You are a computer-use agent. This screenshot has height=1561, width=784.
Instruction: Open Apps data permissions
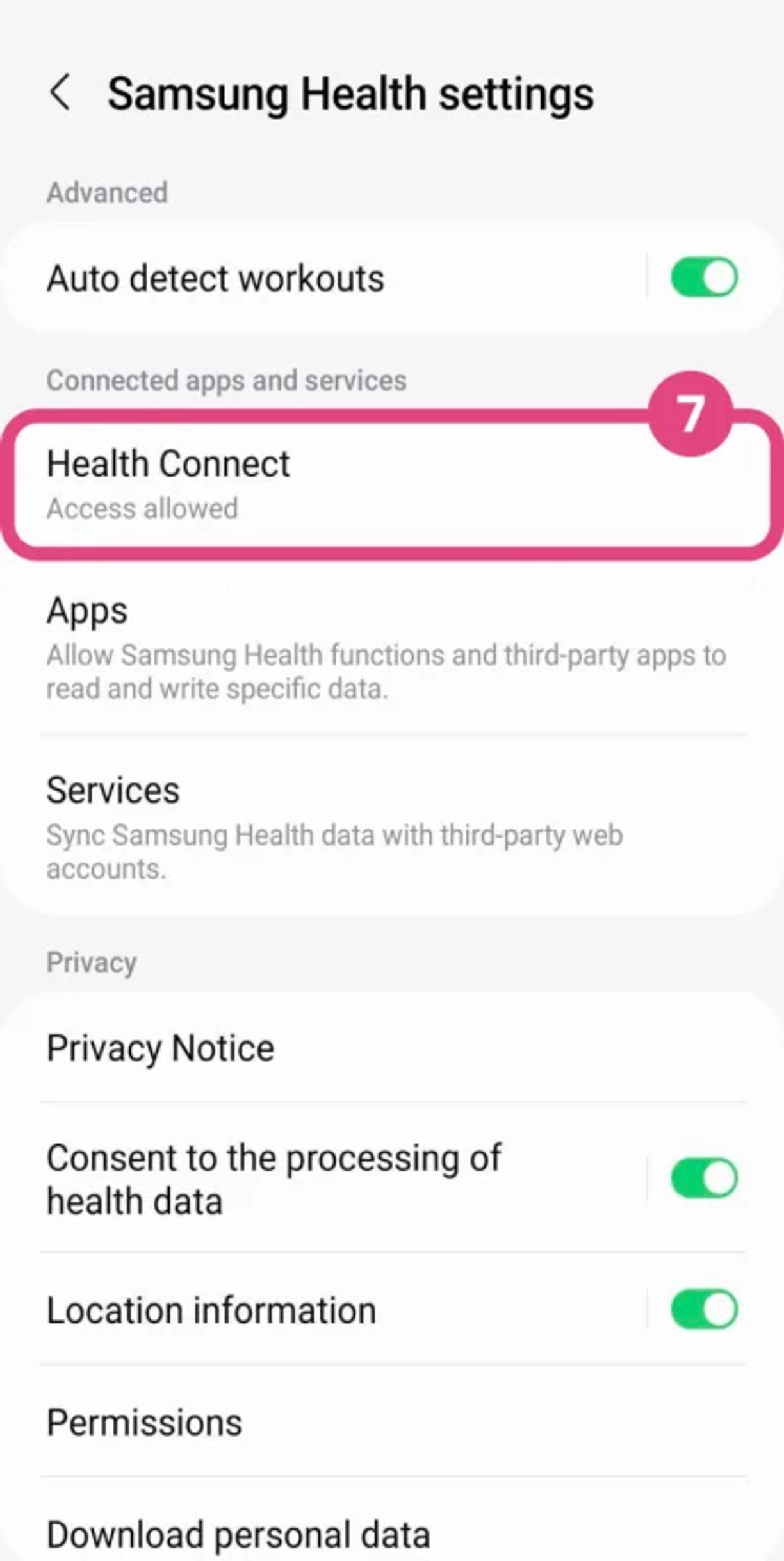[x=384, y=647]
